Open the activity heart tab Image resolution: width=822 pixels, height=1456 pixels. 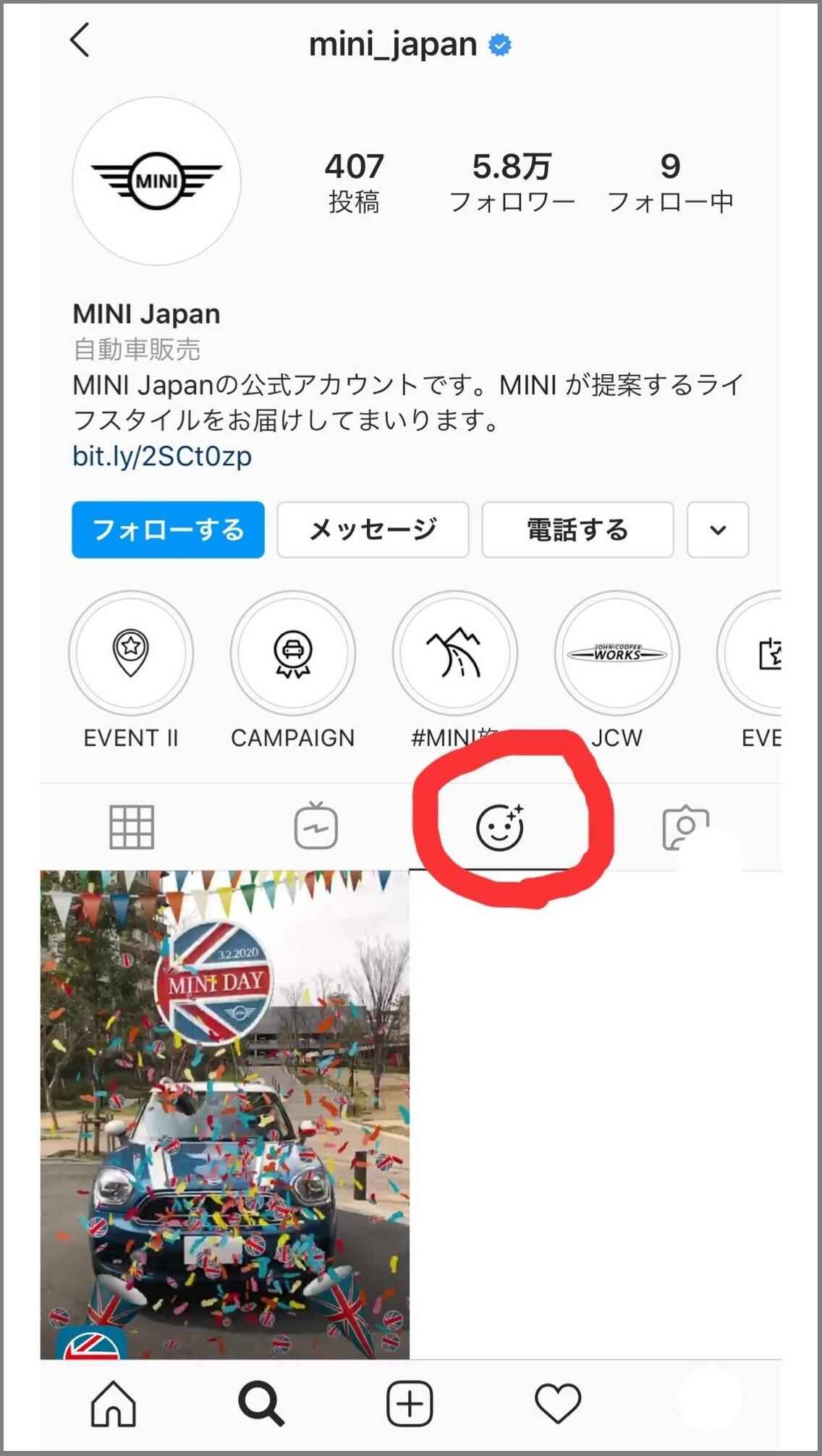pos(558,1404)
